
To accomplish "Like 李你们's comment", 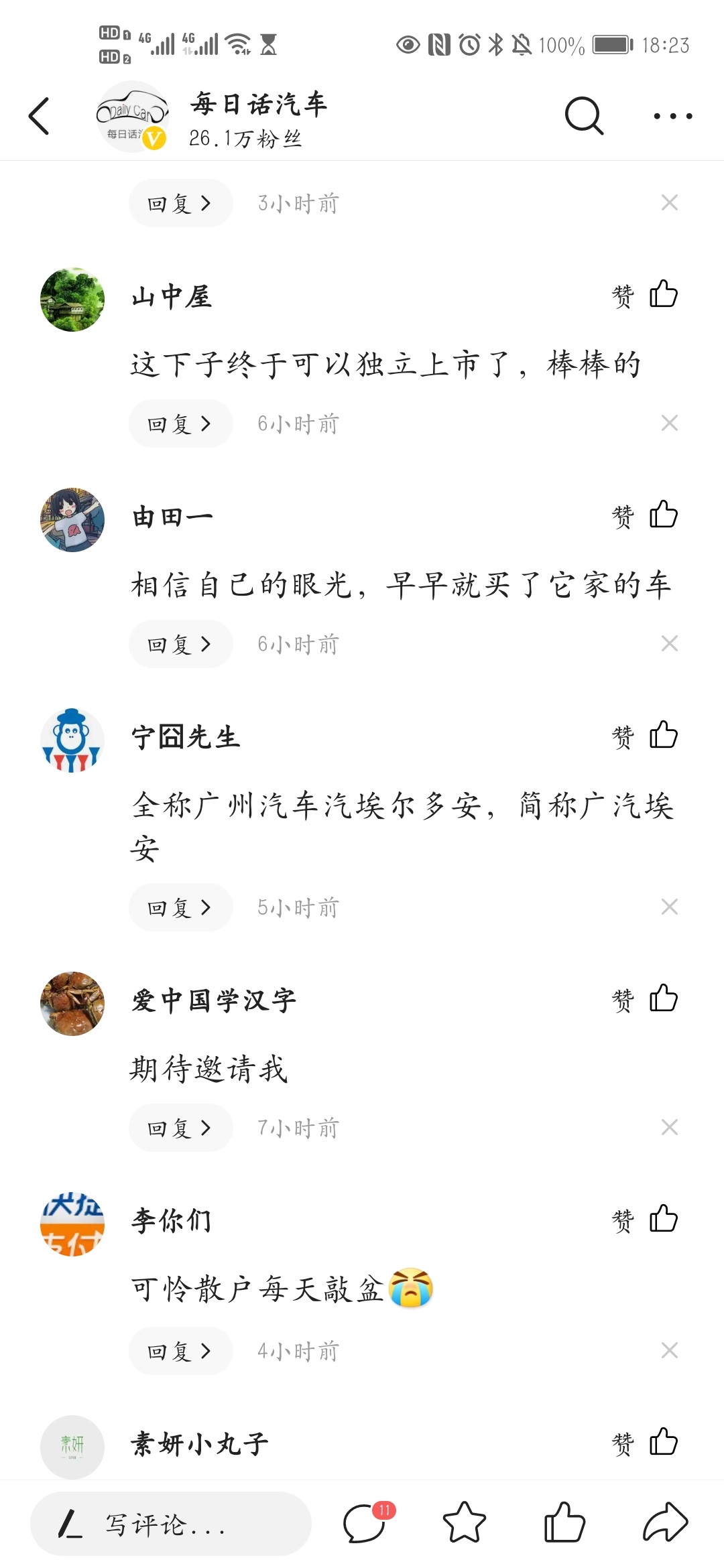I will click(663, 1219).
